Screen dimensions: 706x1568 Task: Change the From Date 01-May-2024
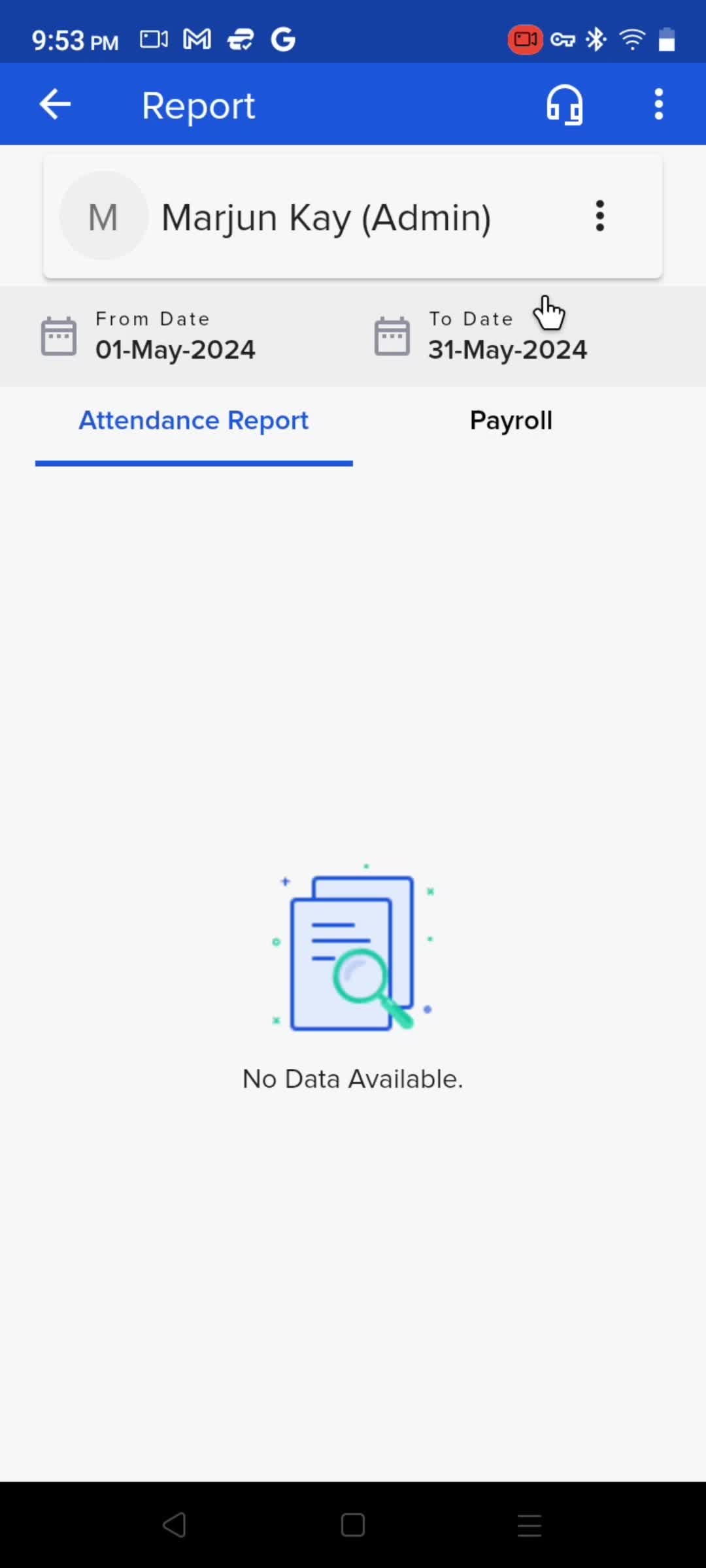tap(175, 337)
